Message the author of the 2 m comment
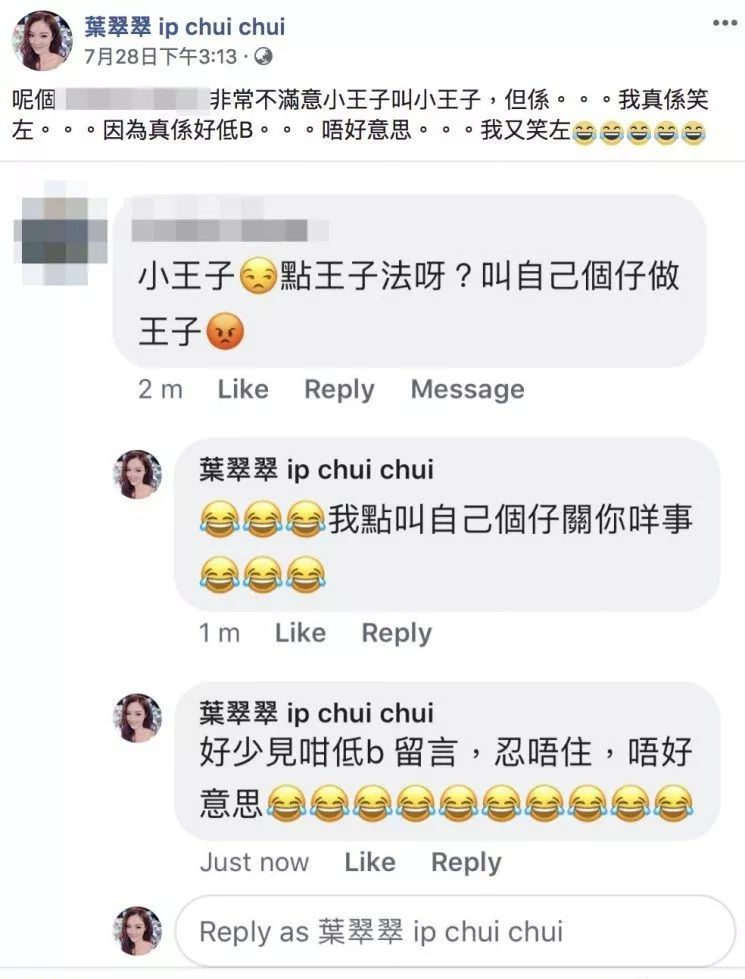 (467, 389)
